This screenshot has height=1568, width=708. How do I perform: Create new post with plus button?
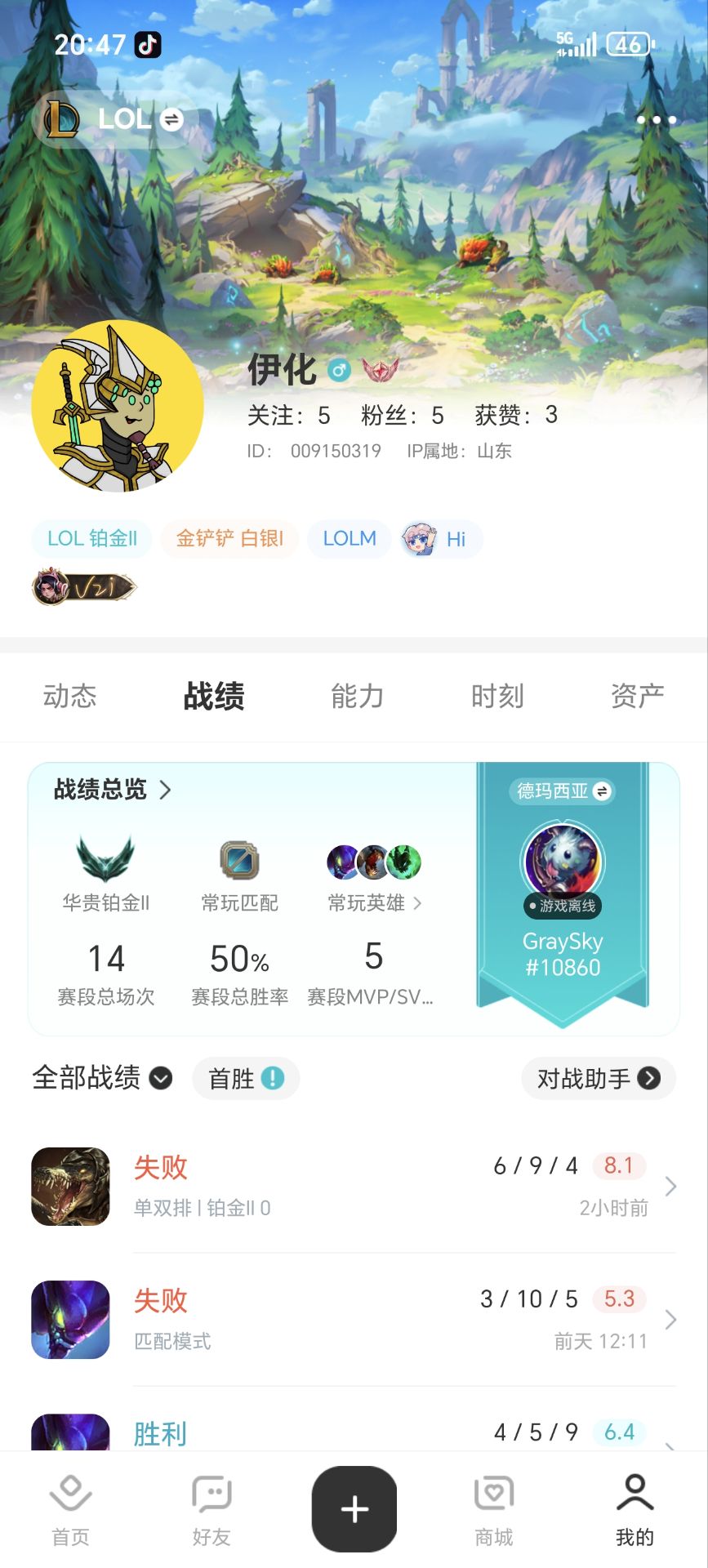pyautogui.click(x=354, y=1509)
